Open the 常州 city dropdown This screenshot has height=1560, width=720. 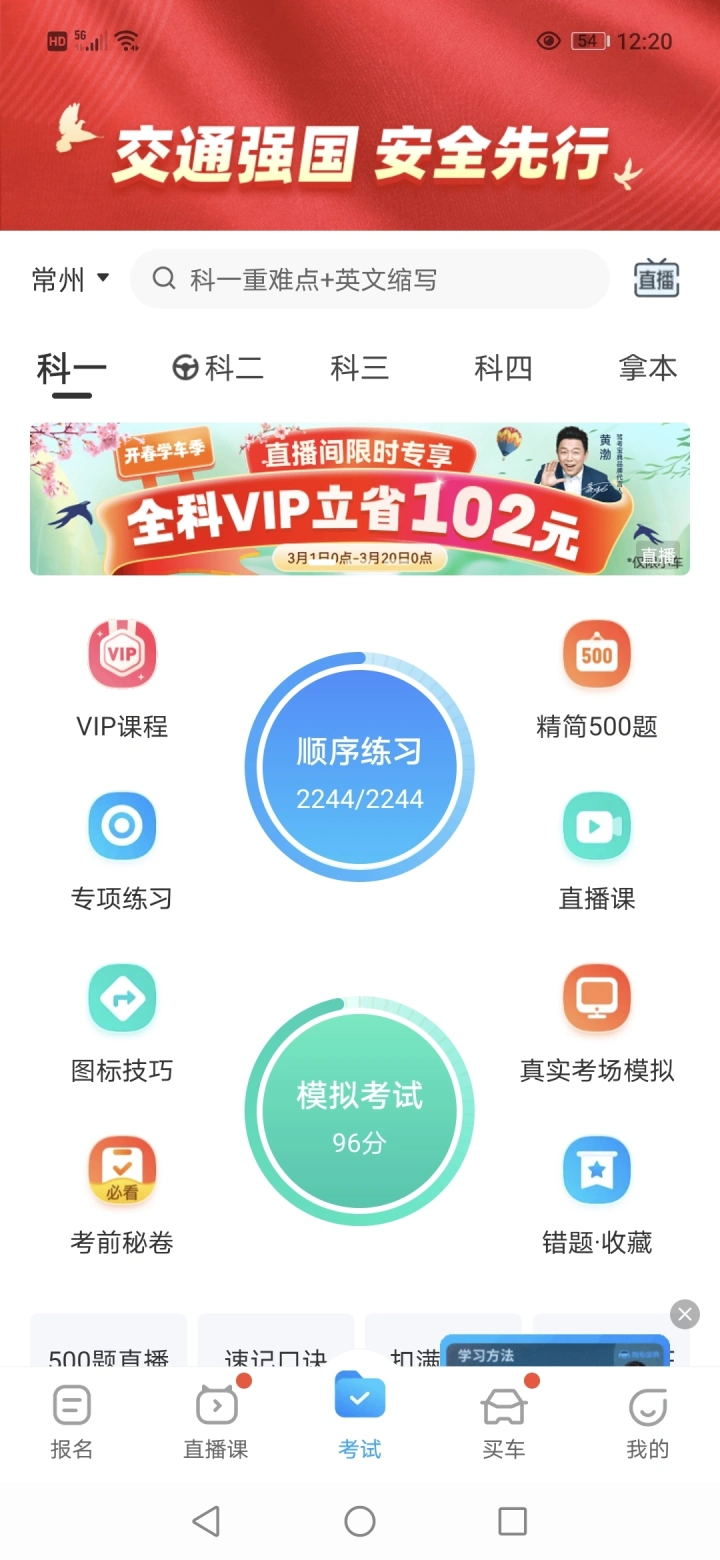[70, 280]
